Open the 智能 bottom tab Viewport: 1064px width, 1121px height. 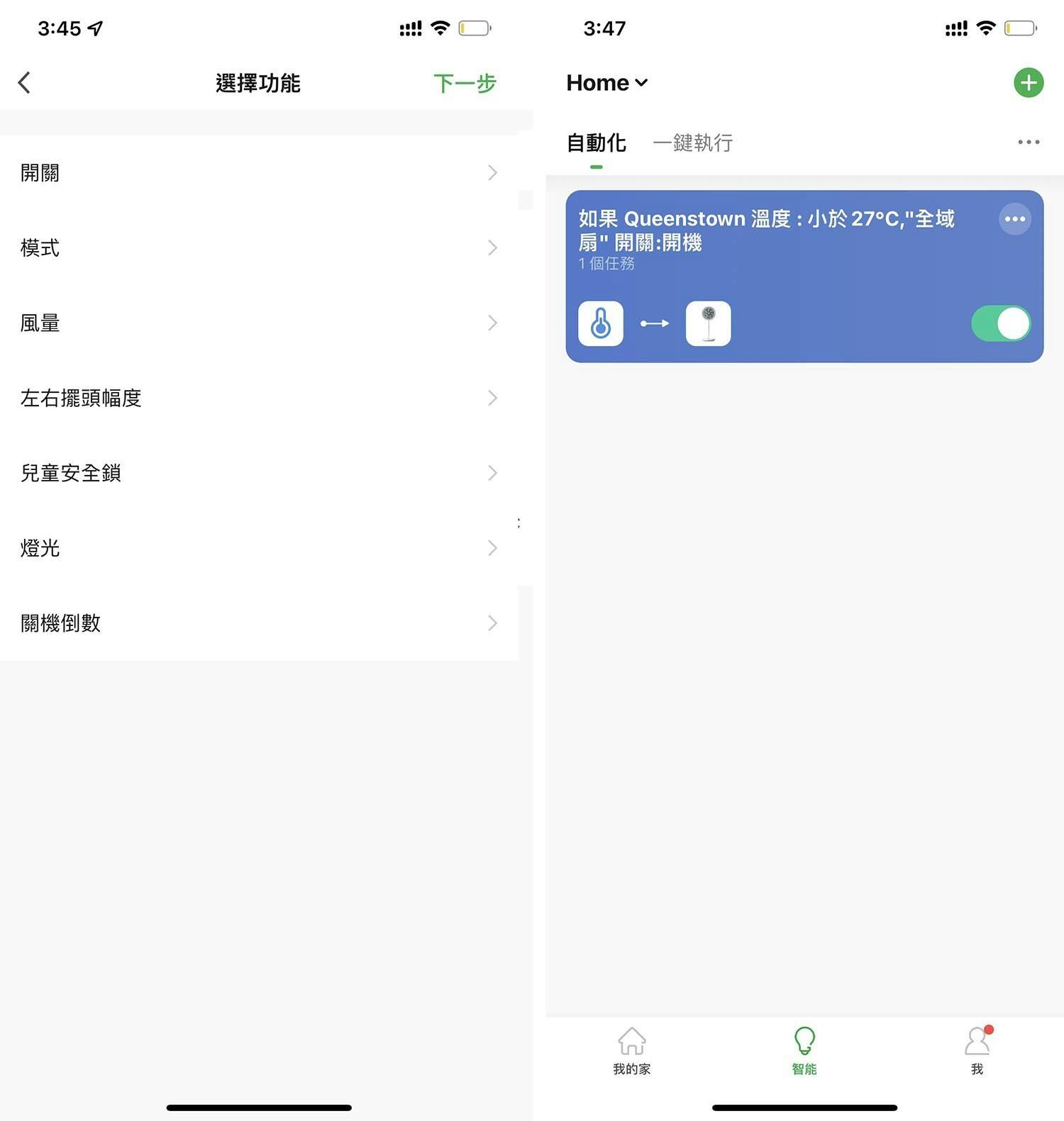(804, 1051)
